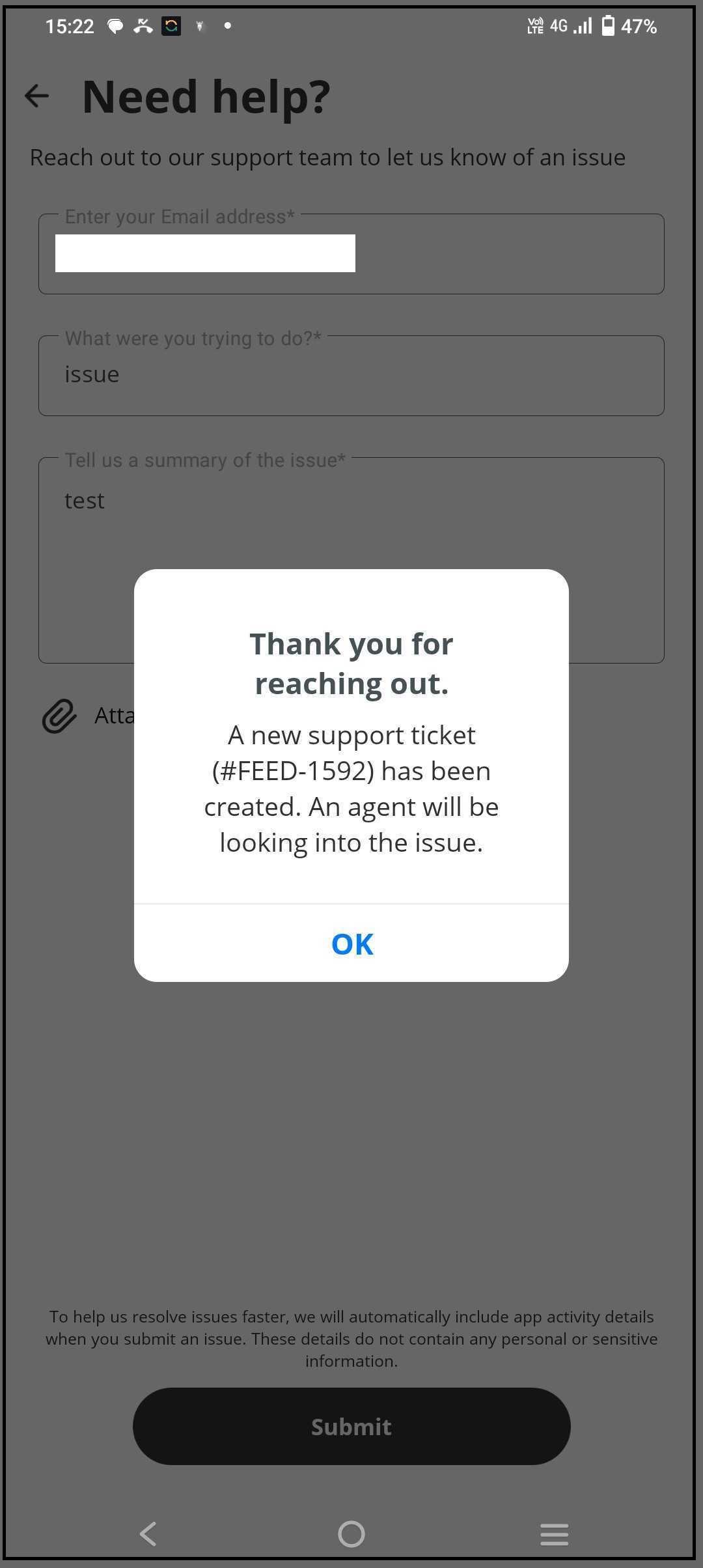
Task: Tap the Email address field
Action: [x=351, y=254]
